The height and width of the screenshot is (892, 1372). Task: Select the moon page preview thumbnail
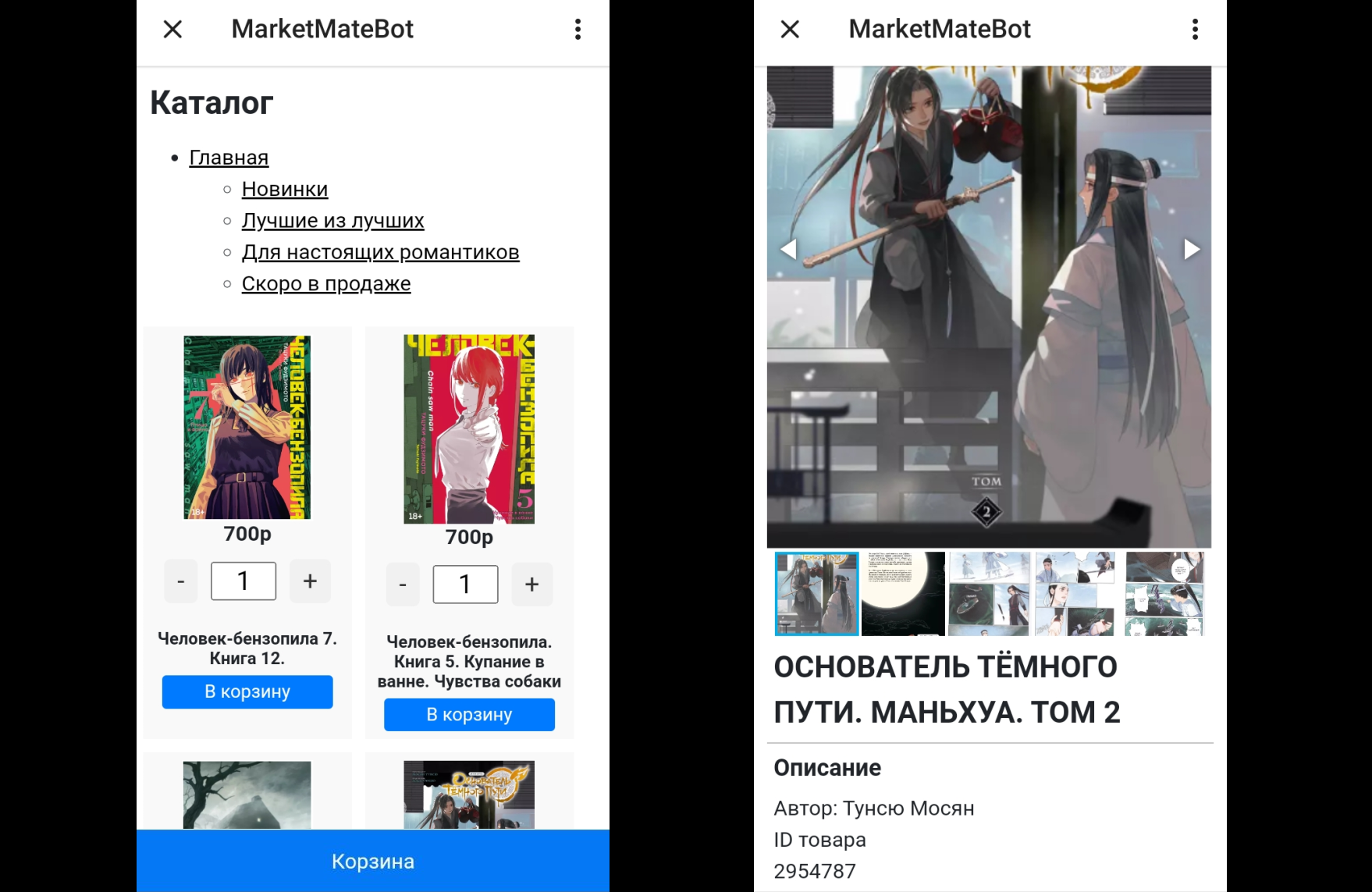pos(903,593)
